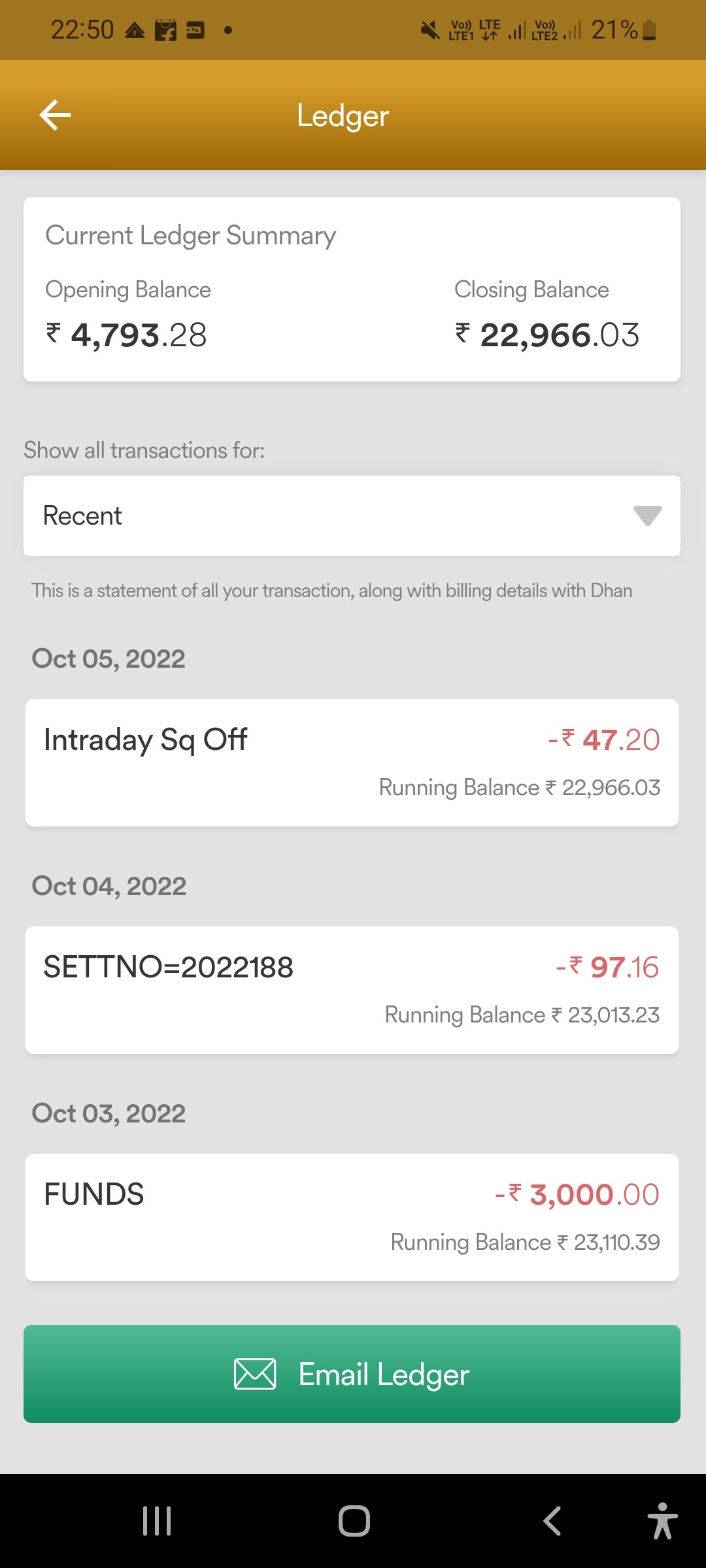Open the Intraday Sq Off transaction

tap(352, 762)
